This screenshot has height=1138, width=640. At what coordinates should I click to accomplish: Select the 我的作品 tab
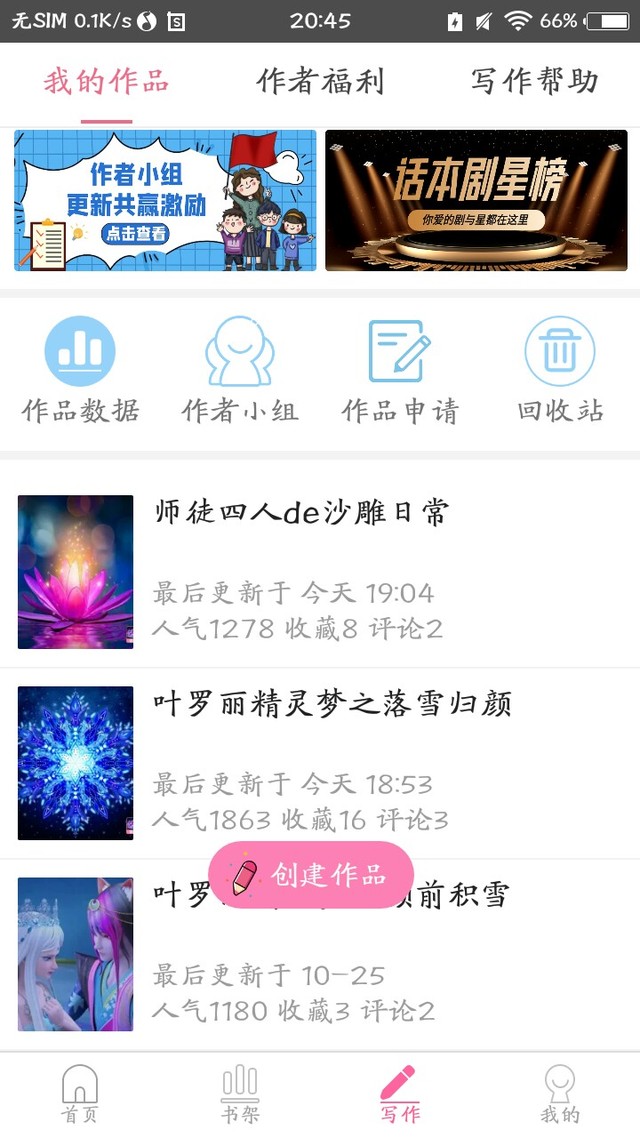(106, 82)
